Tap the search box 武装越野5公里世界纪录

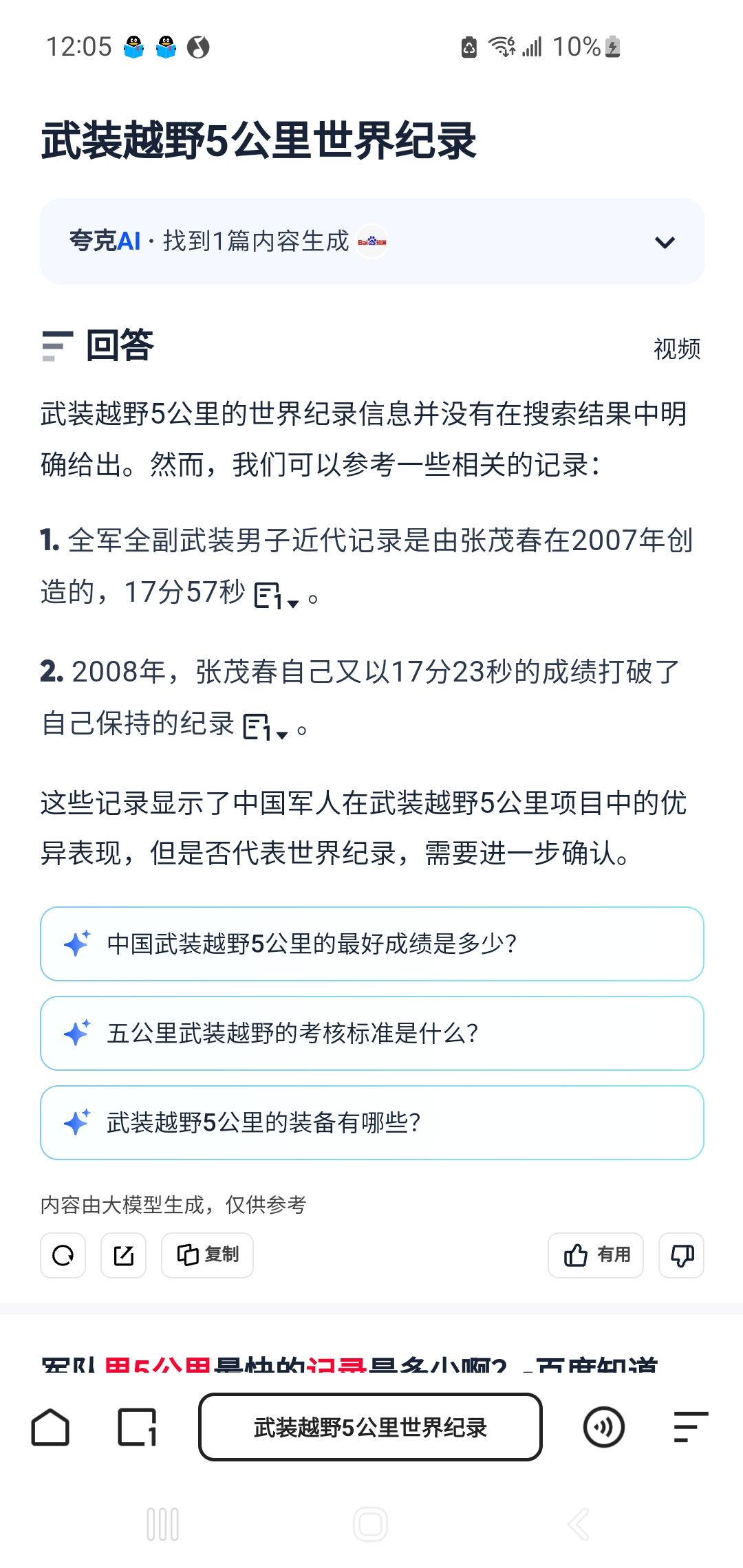(370, 1427)
